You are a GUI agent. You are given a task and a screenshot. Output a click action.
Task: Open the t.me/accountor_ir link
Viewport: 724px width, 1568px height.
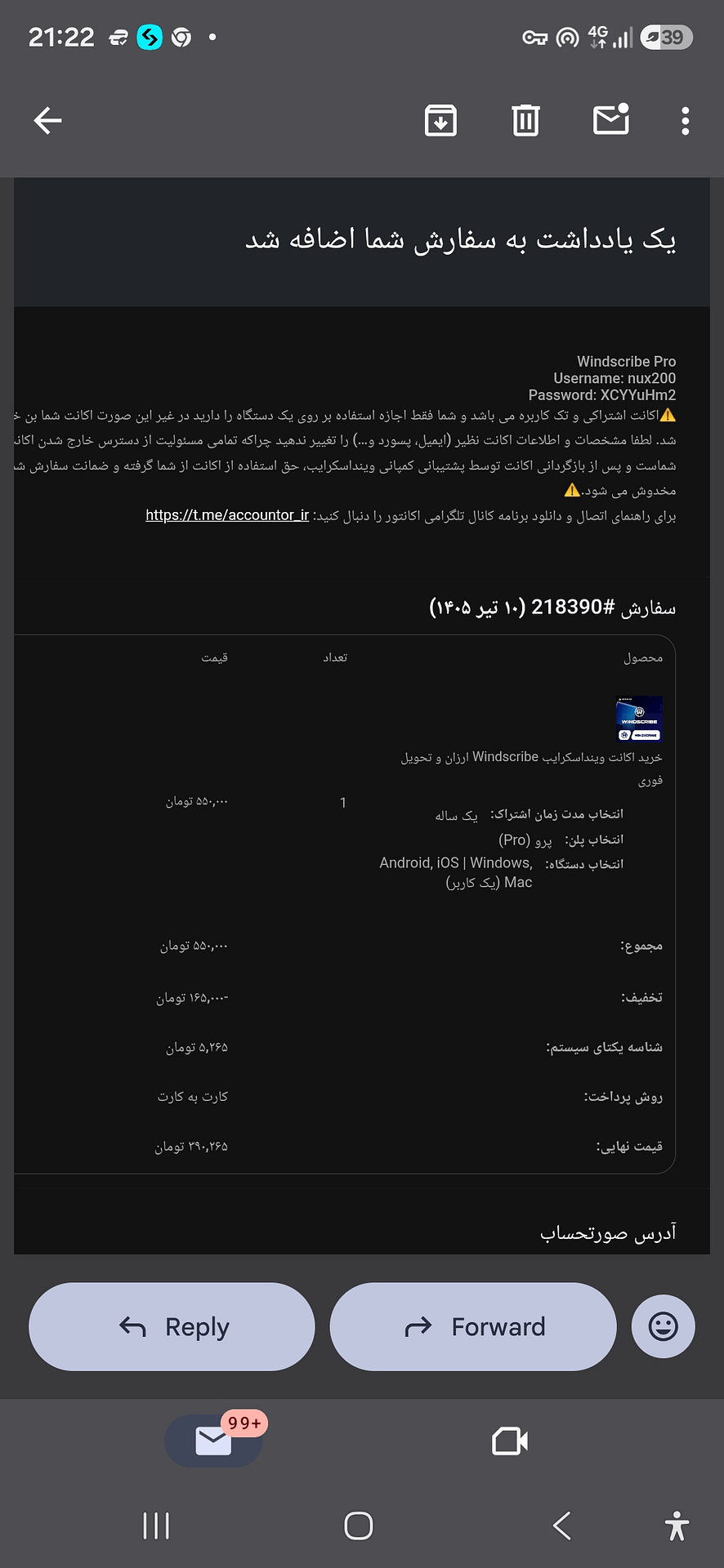pos(227,515)
